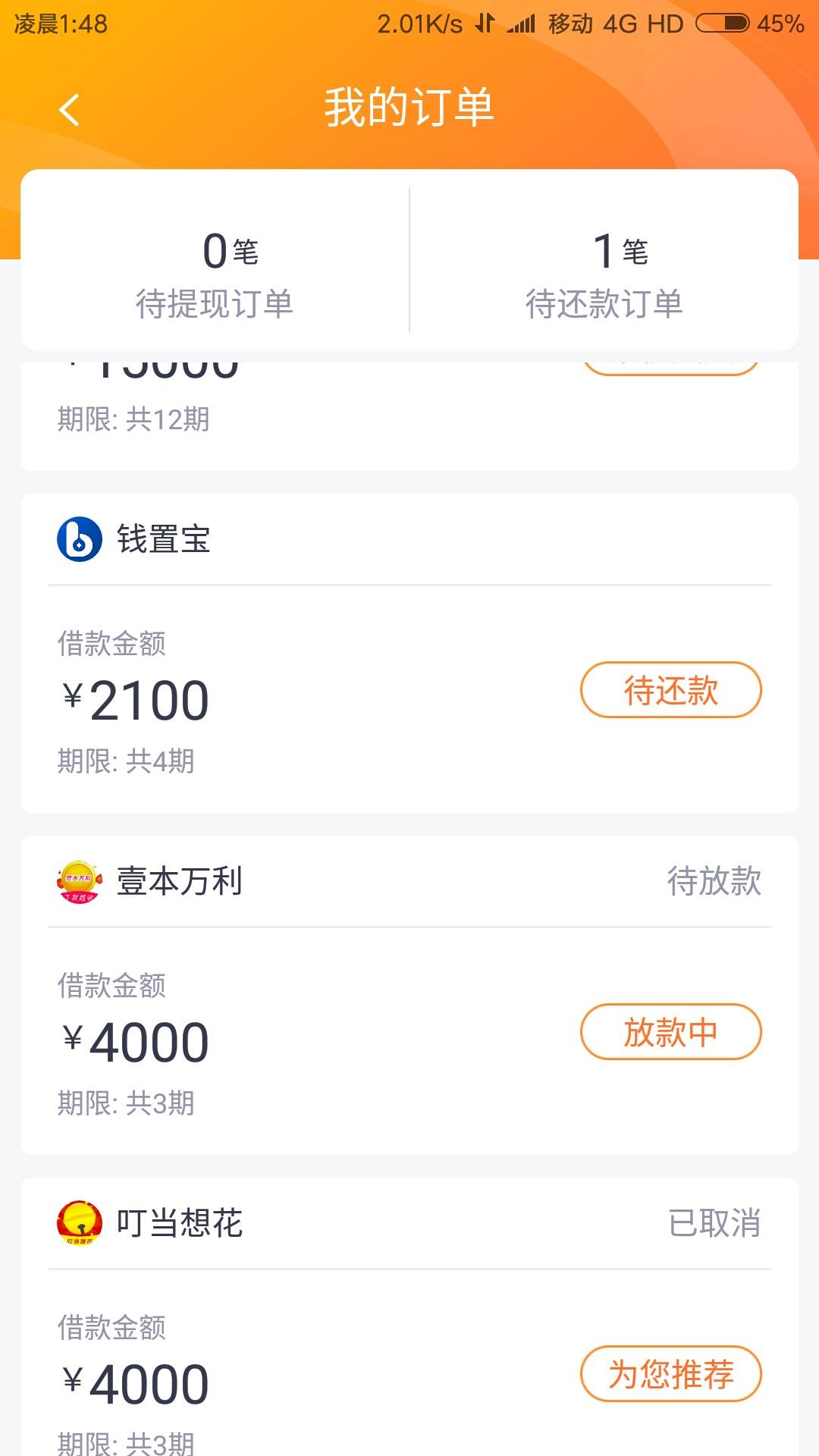This screenshot has width=819, height=1456.
Task: Open the 壹本万利 order card
Action: [x=409, y=996]
